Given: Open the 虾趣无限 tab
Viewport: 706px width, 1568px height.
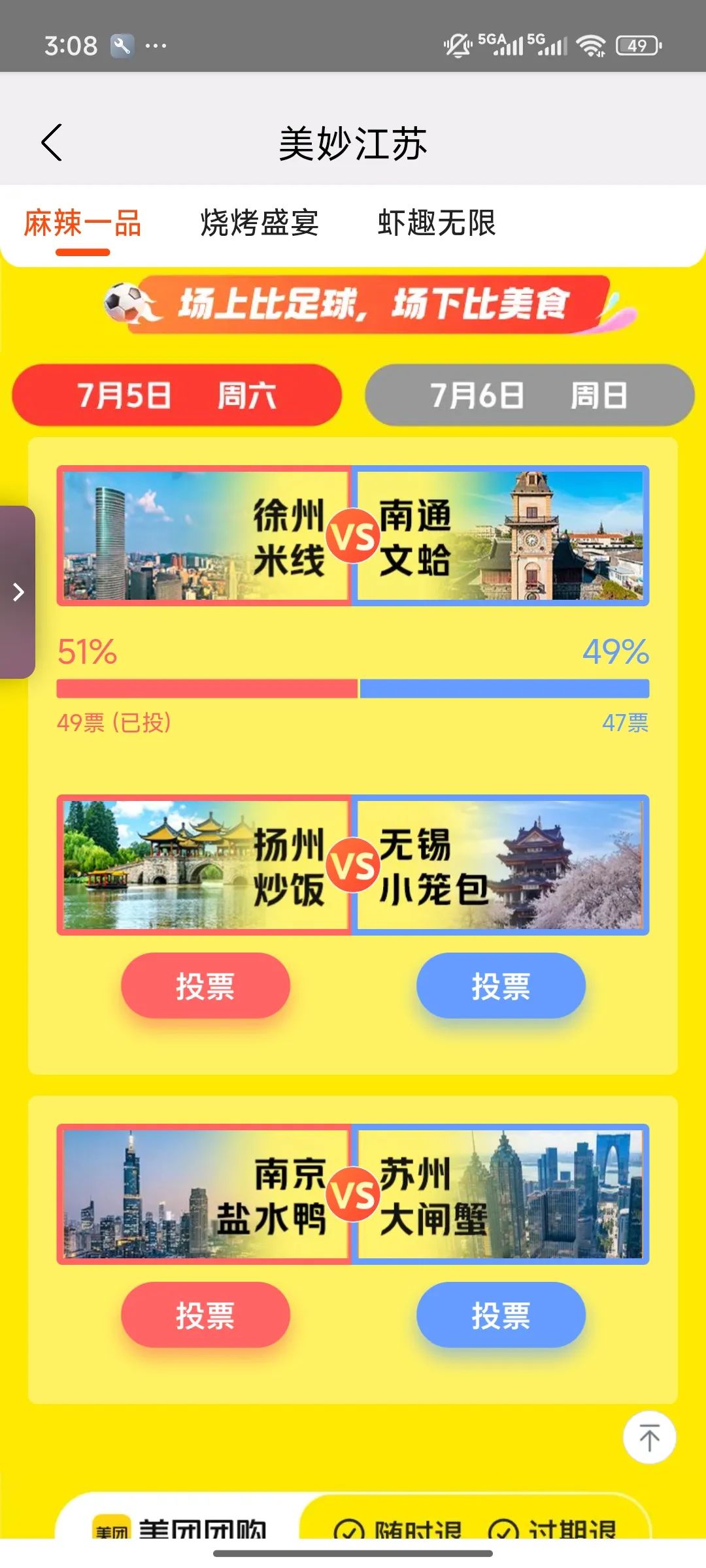Looking at the screenshot, I should [437, 223].
